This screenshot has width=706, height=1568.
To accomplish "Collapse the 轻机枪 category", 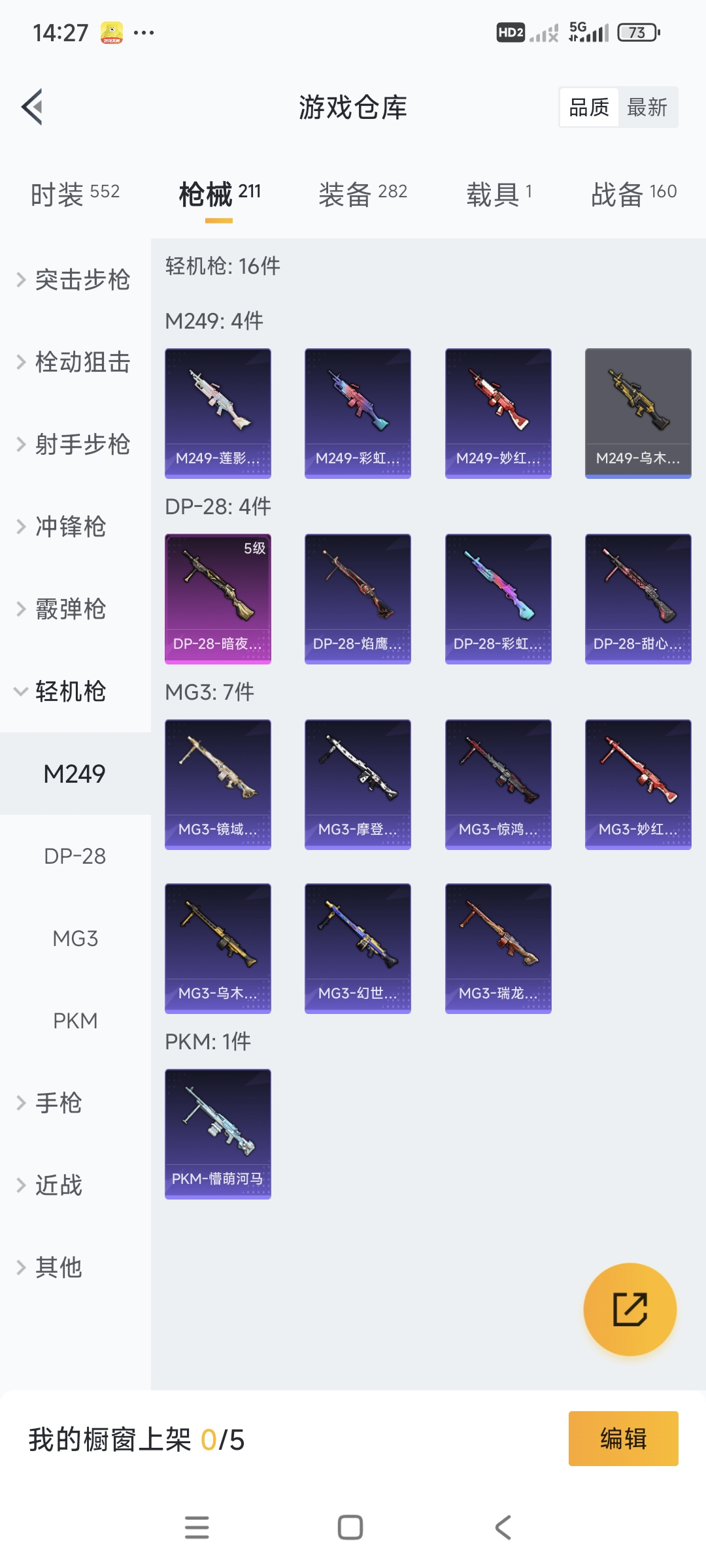I will point(71,691).
